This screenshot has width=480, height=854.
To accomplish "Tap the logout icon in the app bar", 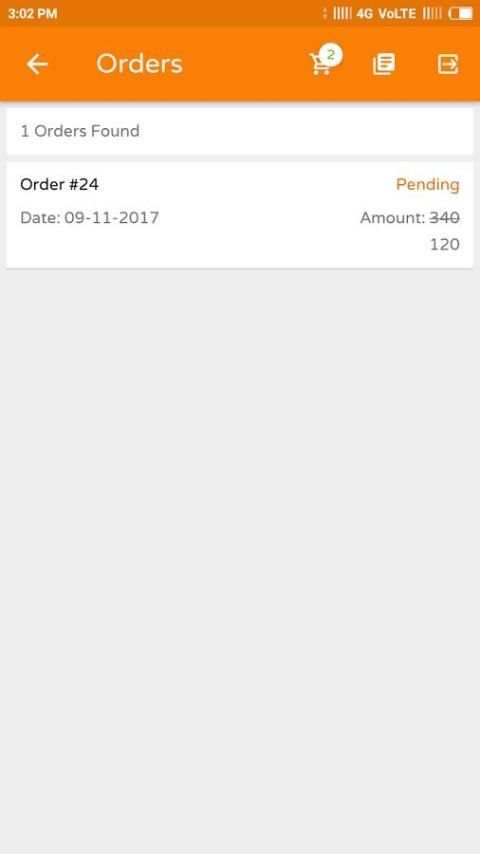I will (448, 64).
